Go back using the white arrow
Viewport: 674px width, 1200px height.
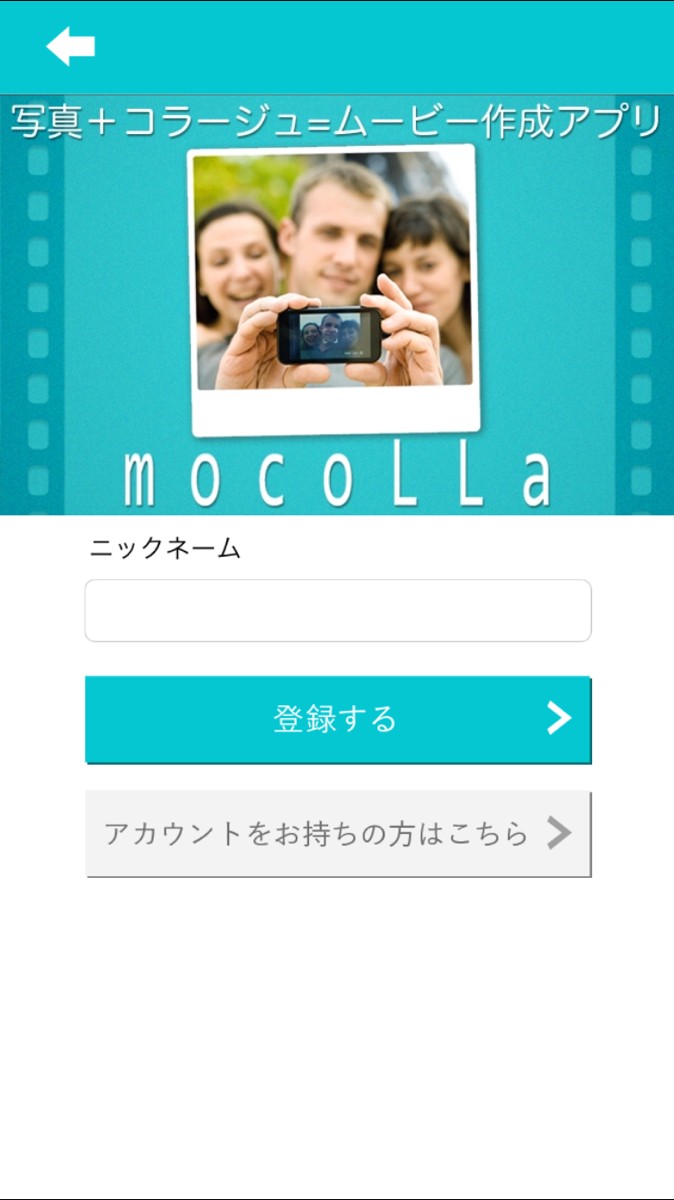coord(70,46)
